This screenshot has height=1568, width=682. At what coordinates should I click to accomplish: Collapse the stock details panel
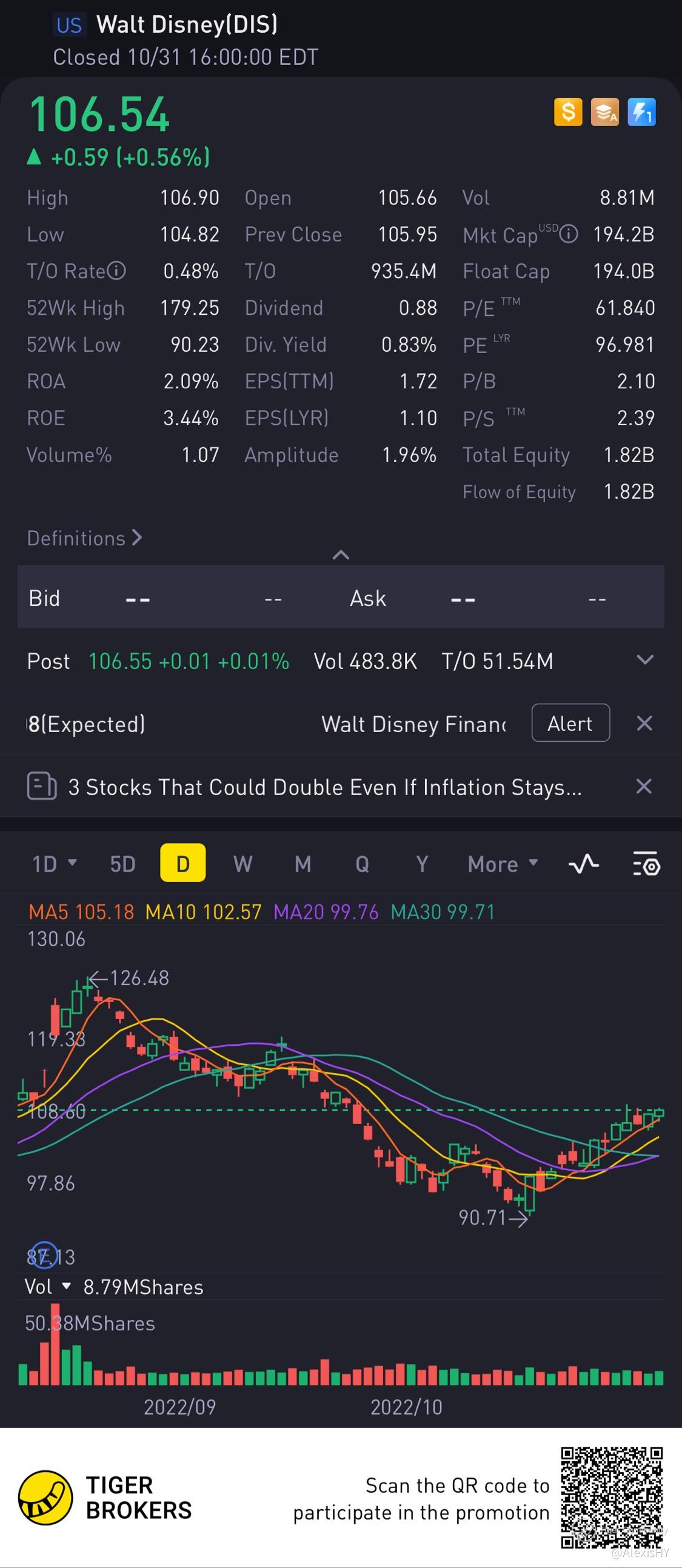341,554
